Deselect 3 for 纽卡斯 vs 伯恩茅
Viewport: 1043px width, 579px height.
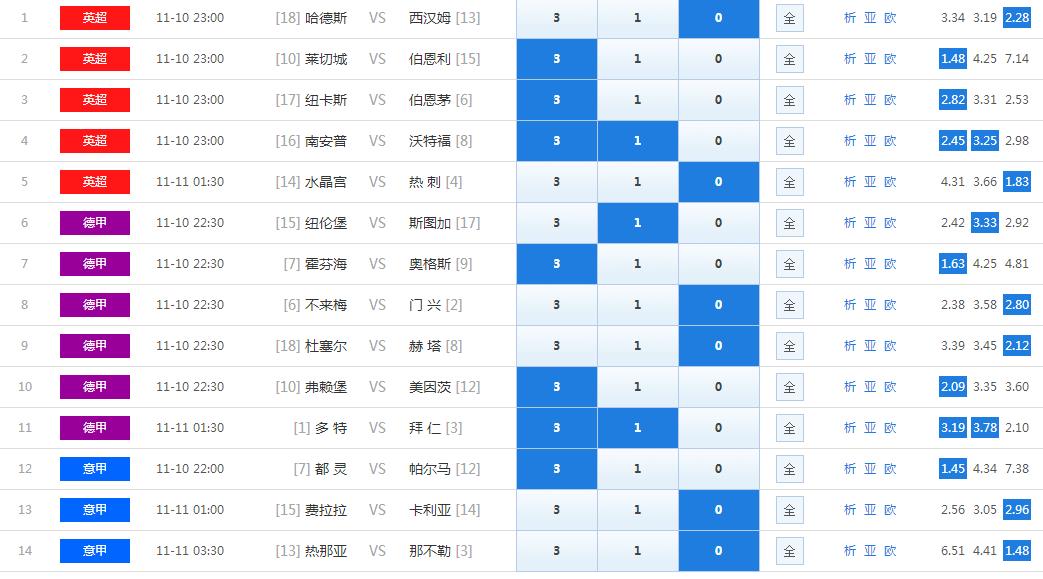pyautogui.click(x=557, y=100)
